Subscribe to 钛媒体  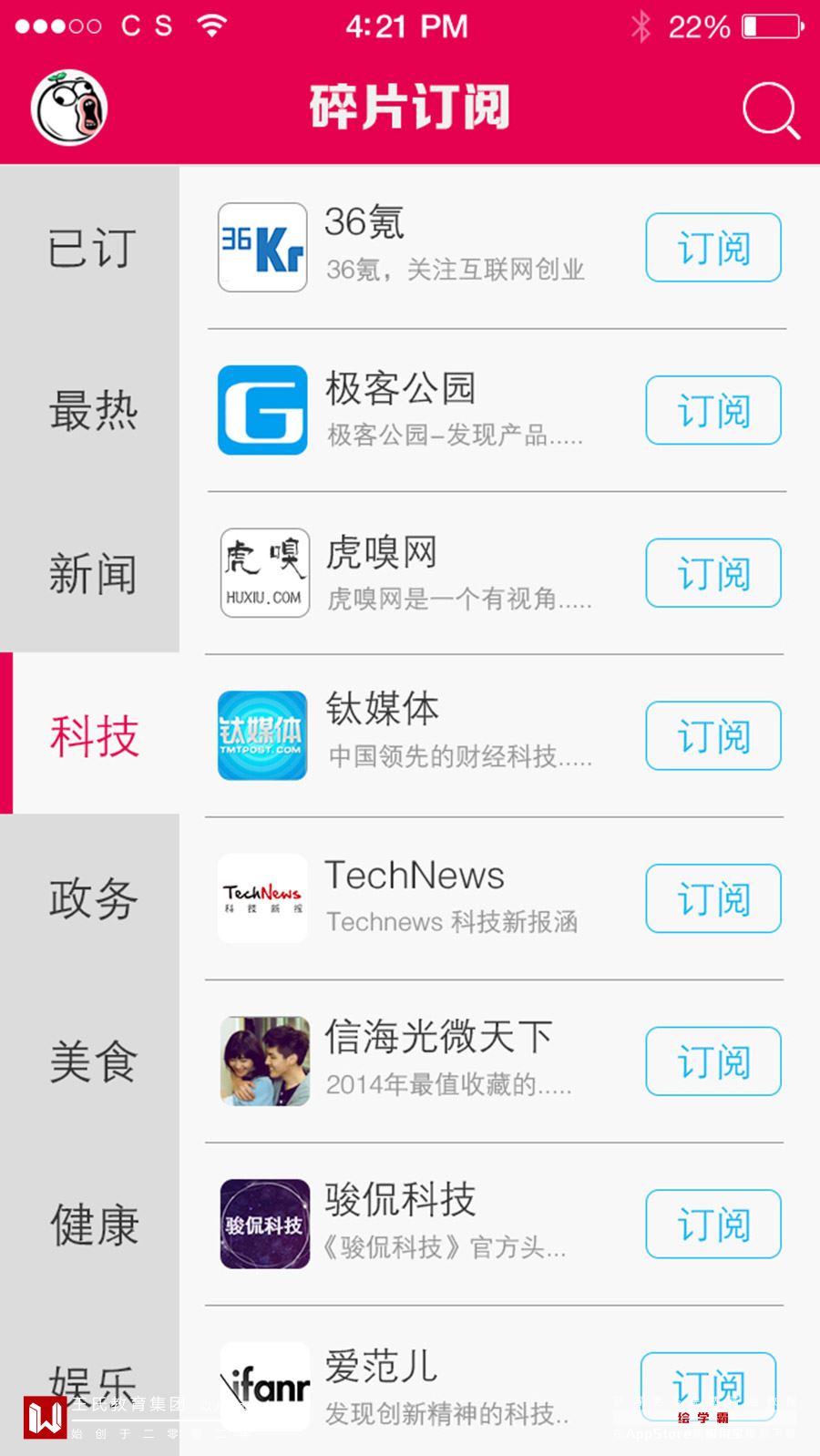click(712, 736)
